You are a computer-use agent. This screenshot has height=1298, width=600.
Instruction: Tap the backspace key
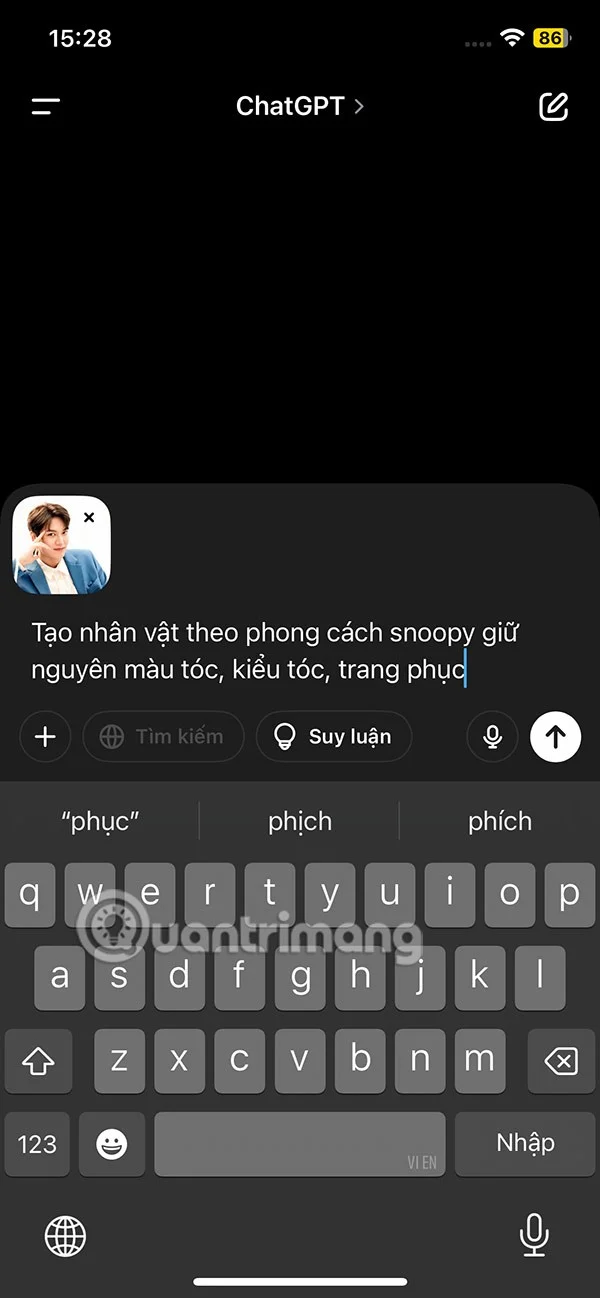[562, 1060]
